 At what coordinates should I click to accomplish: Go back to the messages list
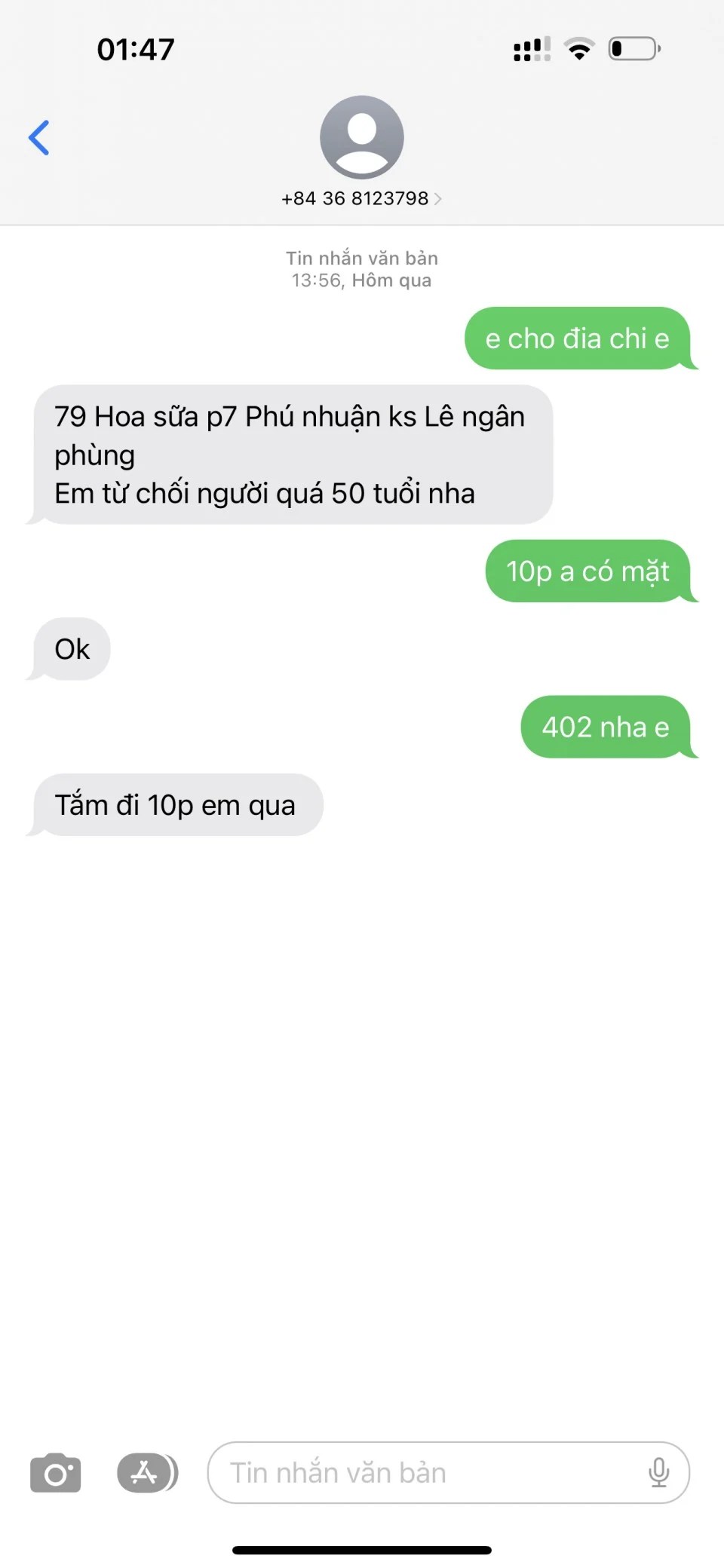click(x=39, y=138)
